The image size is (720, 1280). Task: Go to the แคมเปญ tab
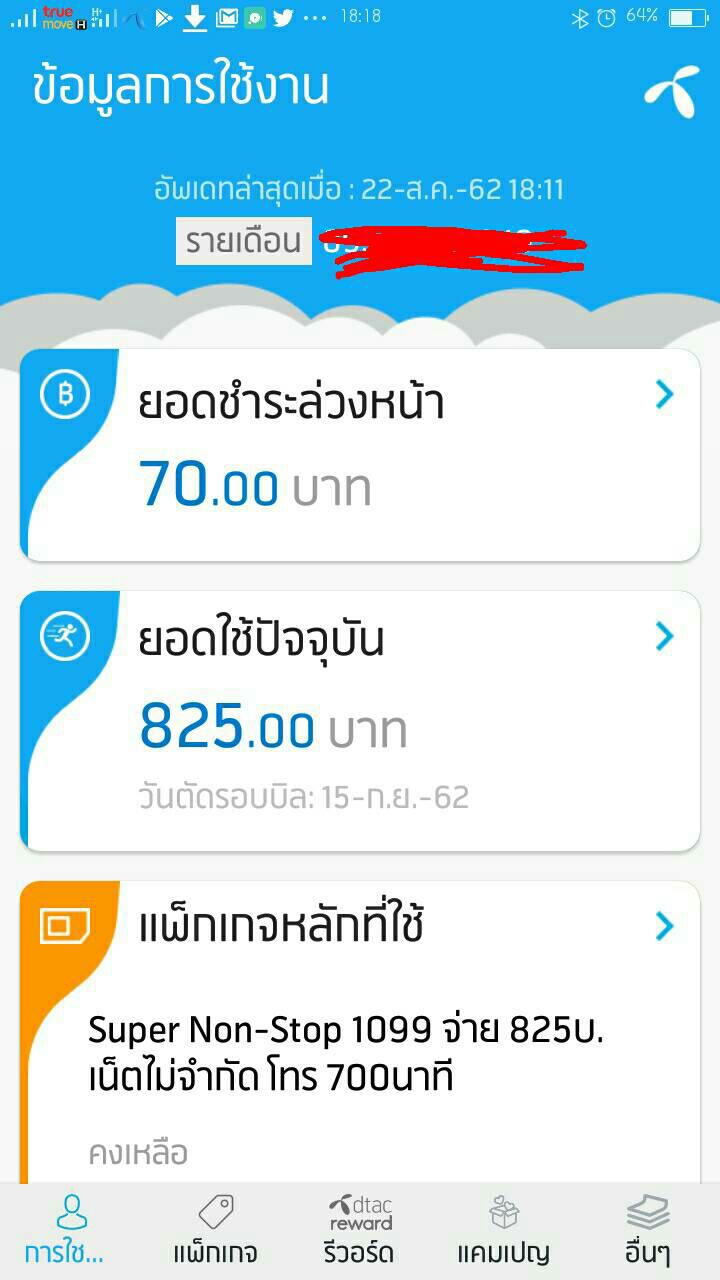tap(503, 1231)
